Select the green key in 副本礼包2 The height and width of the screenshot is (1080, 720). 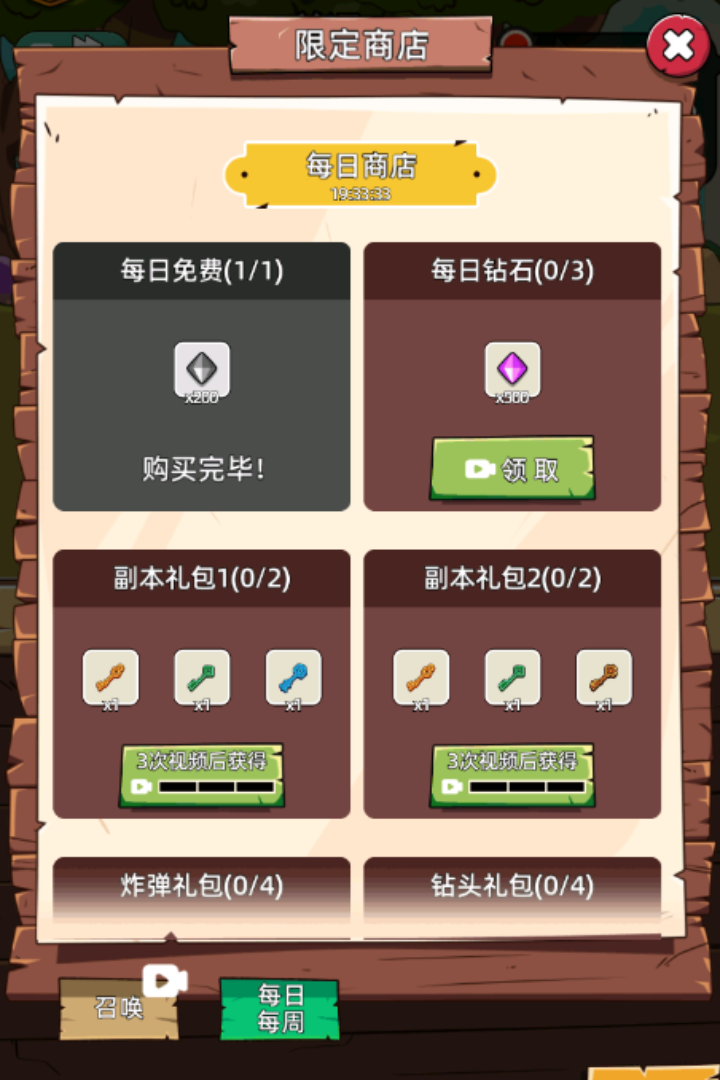coord(513,676)
